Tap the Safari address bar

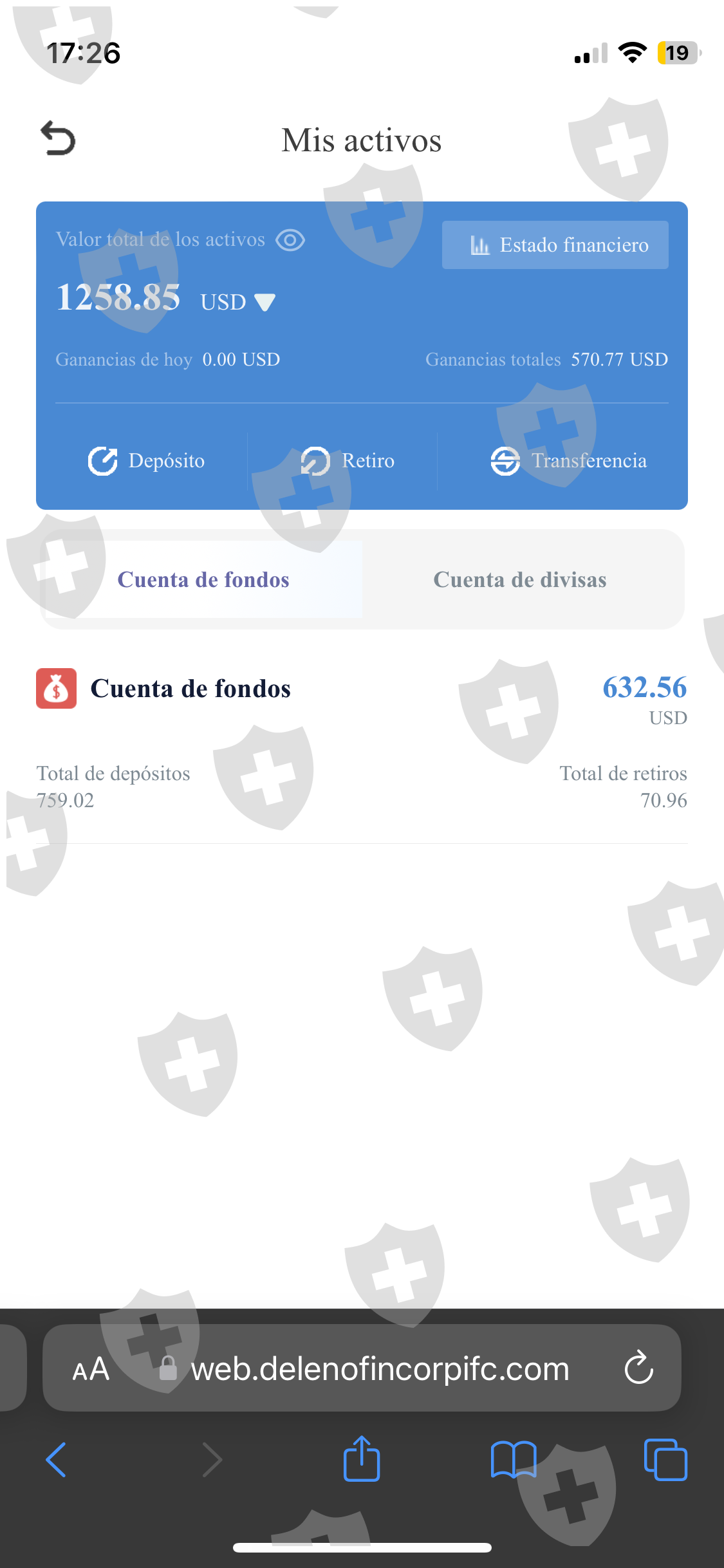(380, 1369)
